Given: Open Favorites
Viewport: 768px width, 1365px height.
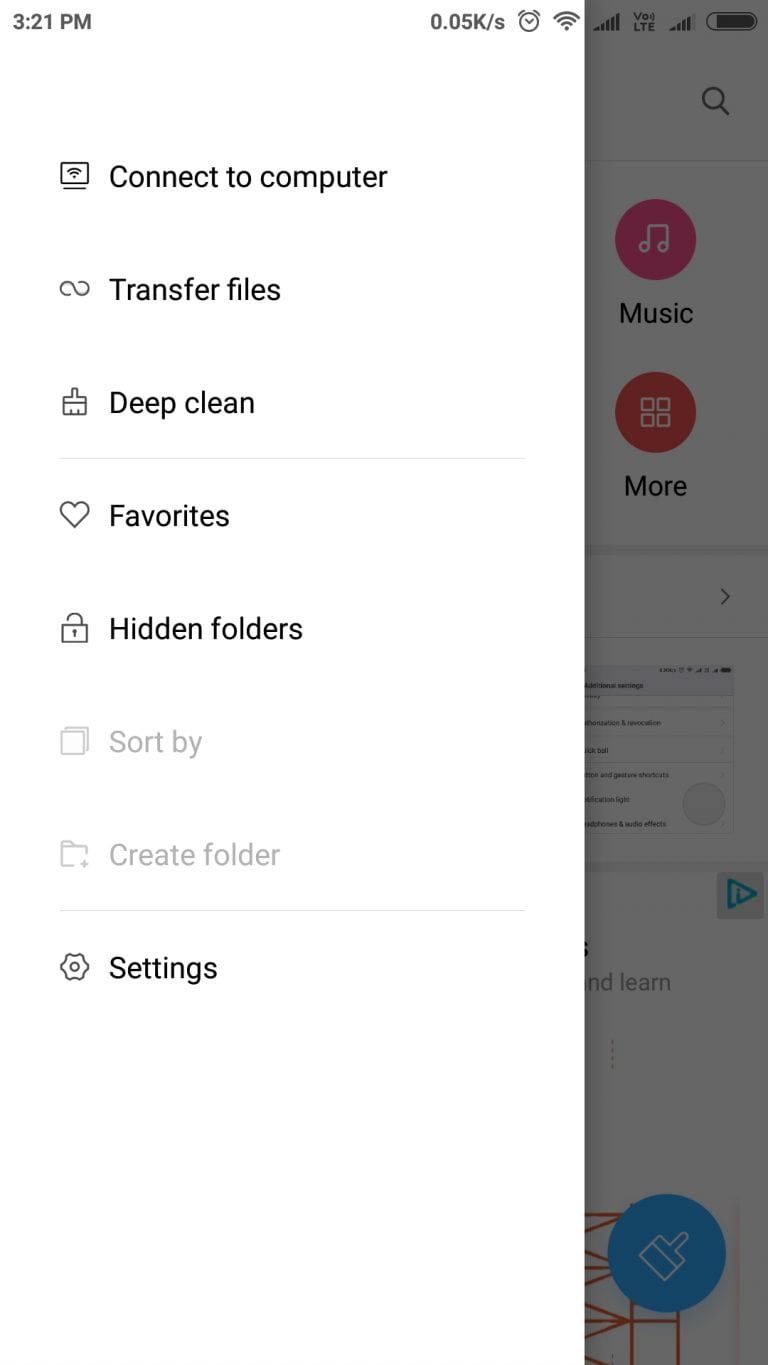Looking at the screenshot, I should 292,516.
